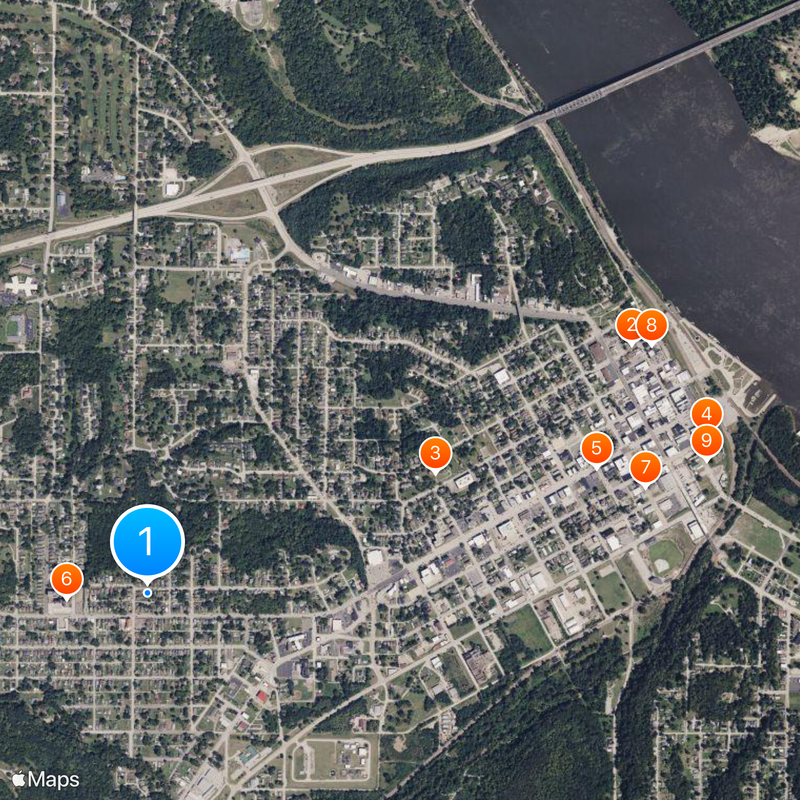
Task: Select the orange pin numbered 8
Action: coord(652,324)
